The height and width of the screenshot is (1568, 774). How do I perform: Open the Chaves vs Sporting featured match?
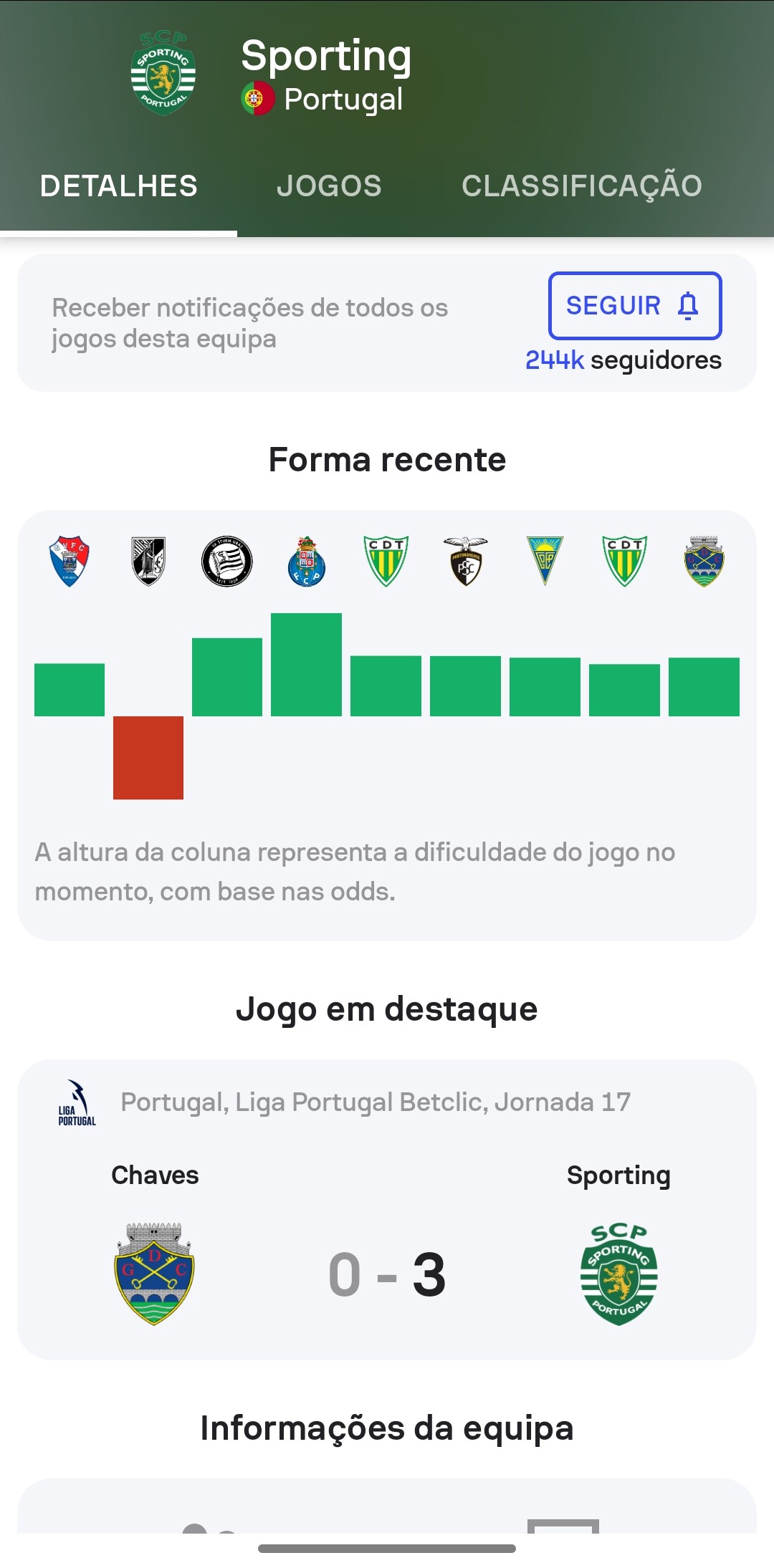pos(387,1209)
